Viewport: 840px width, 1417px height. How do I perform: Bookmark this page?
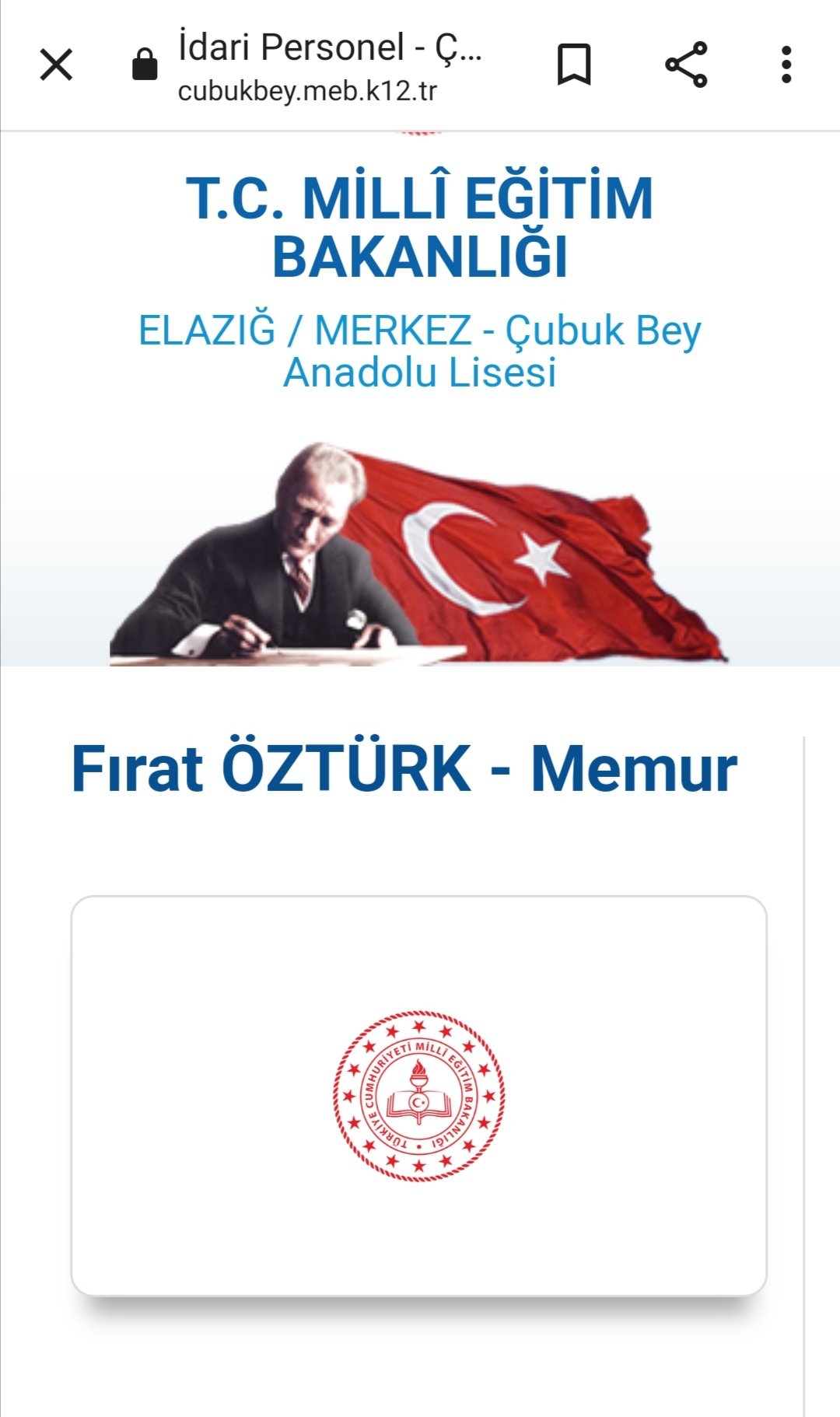pos(574,65)
